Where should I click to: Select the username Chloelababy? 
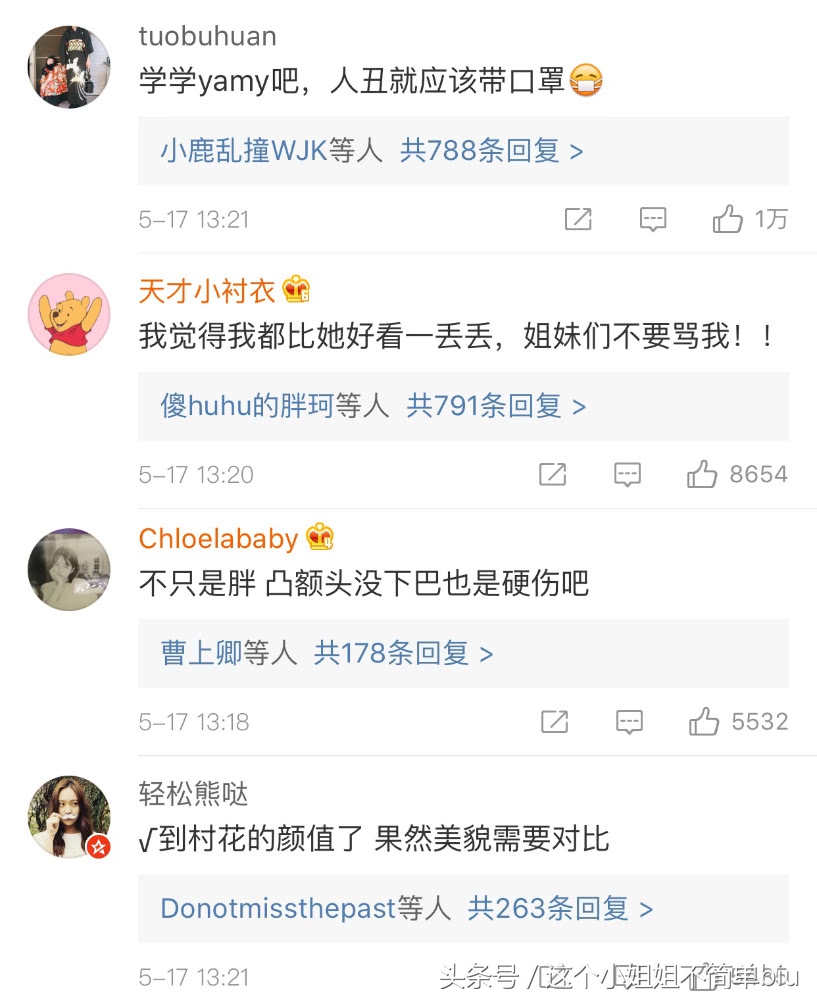[x=217, y=538]
